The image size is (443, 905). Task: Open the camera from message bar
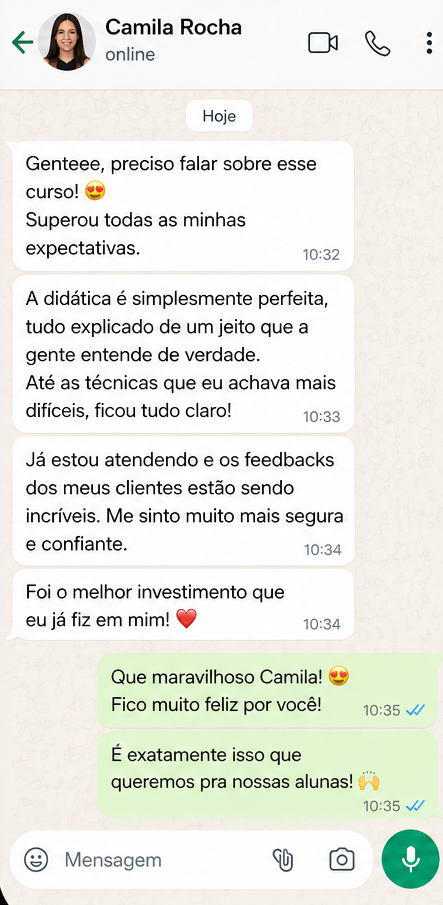(x=341, y=860)
